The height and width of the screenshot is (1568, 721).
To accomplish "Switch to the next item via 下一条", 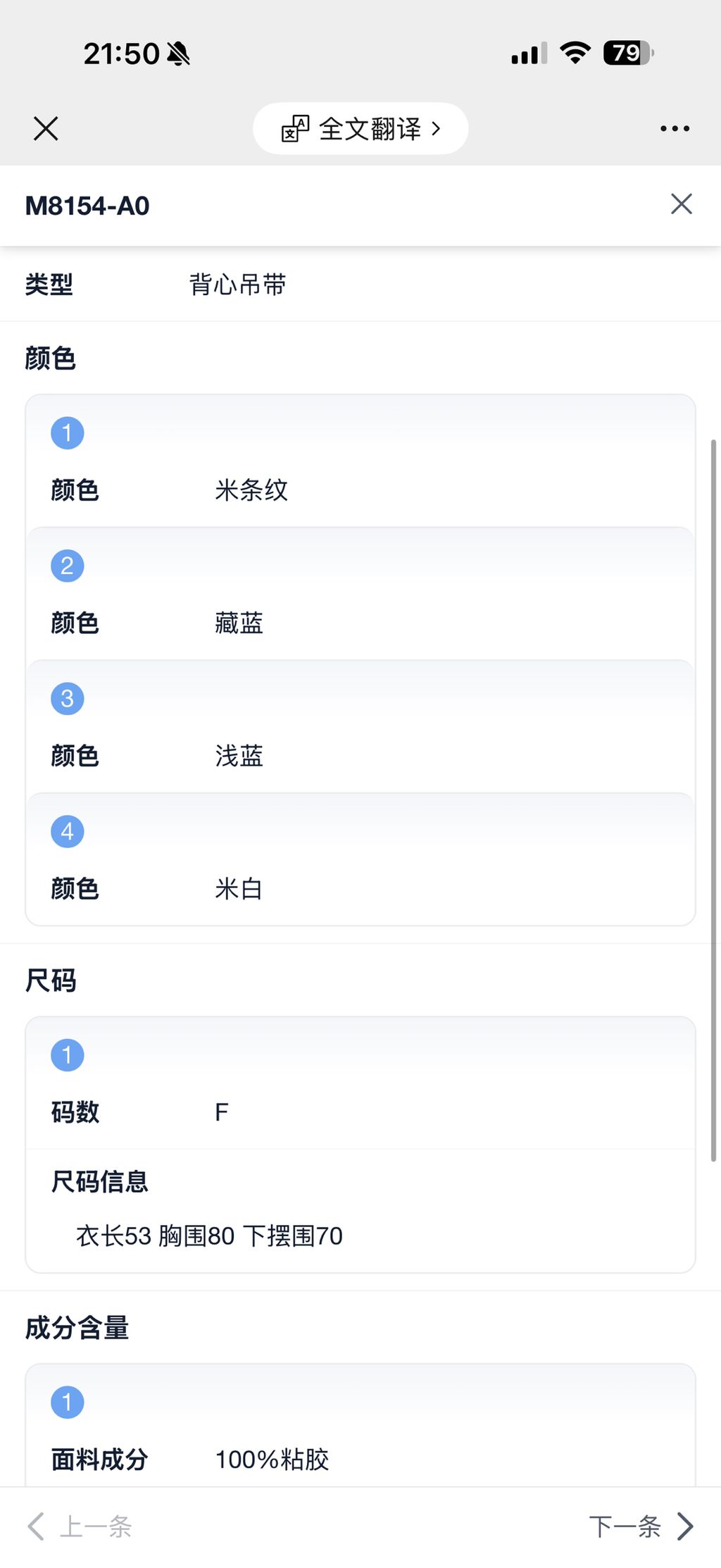I will (628, 1527).
